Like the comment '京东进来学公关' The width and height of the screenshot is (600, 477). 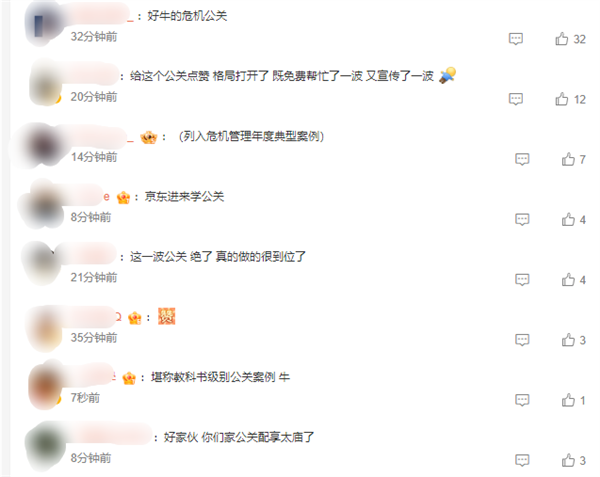[568, 219]
